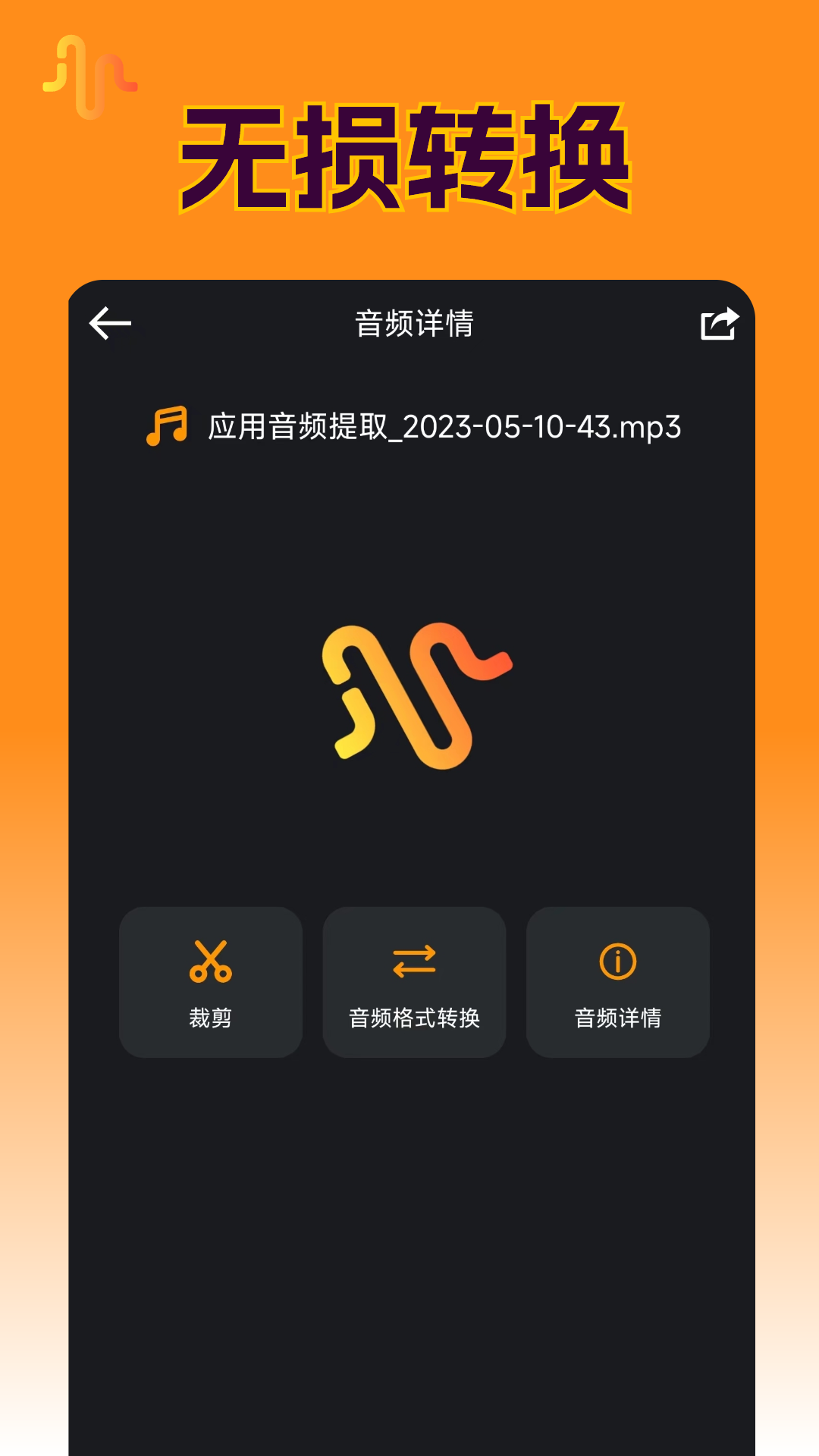Tap the share/export icon at top right
The image size is (819, 1456).
coord(716,322)
